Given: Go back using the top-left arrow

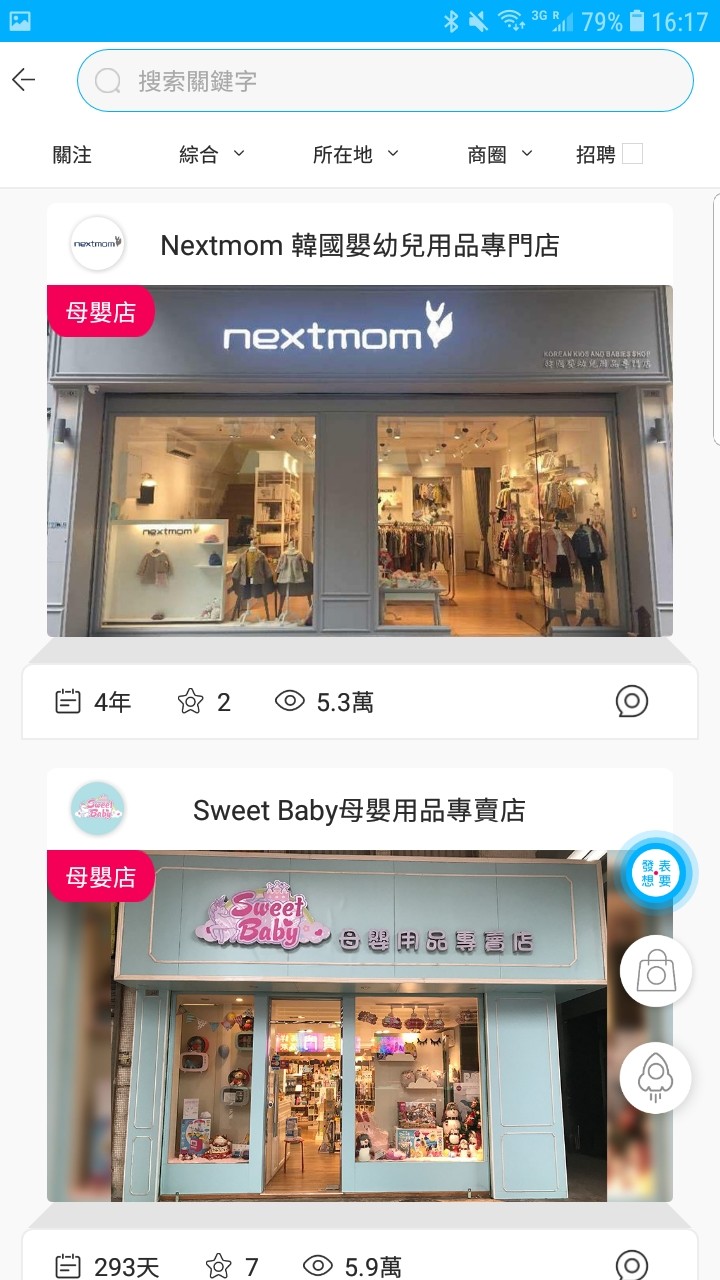Looking at the screenshot, I should pos(24,80).
